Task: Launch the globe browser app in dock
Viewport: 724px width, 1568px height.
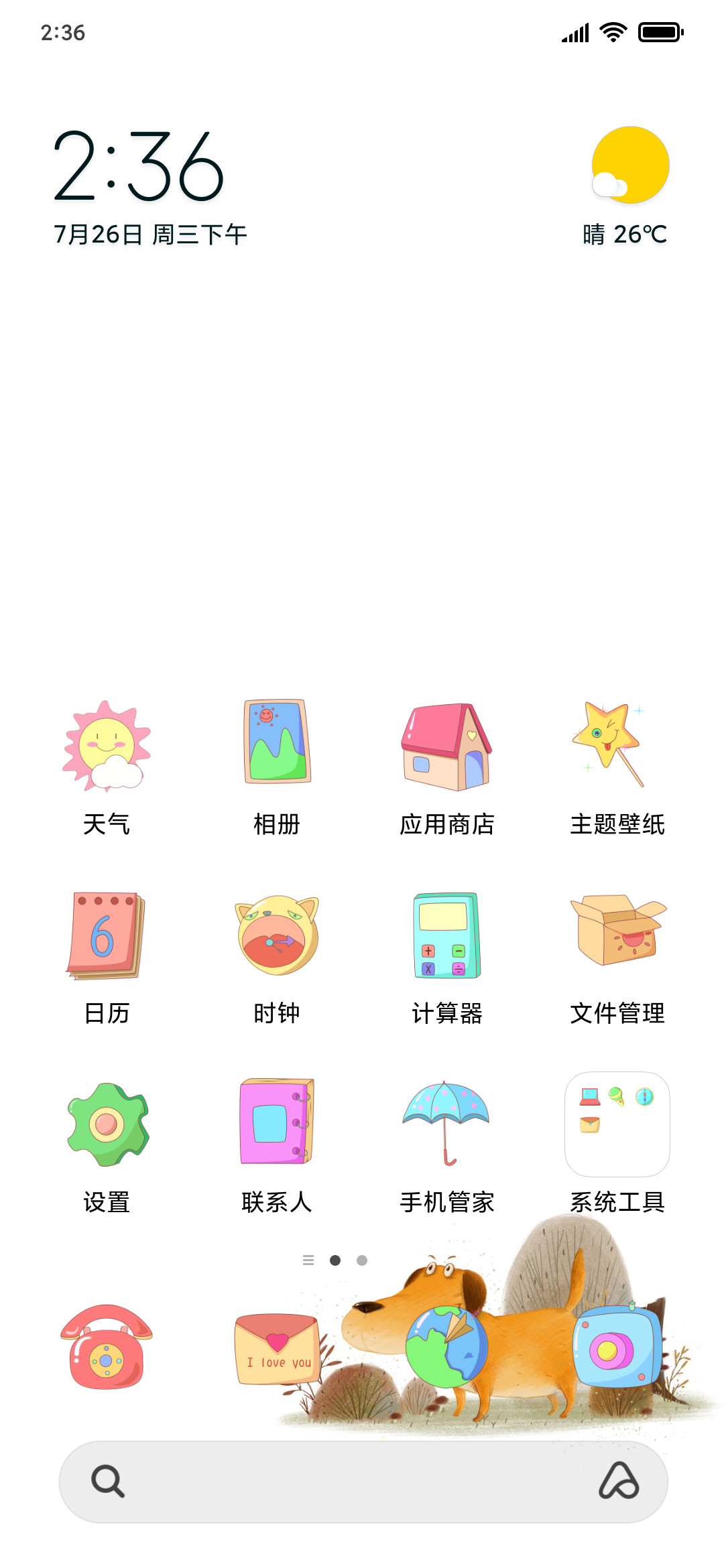Action: click(447, 1347)
